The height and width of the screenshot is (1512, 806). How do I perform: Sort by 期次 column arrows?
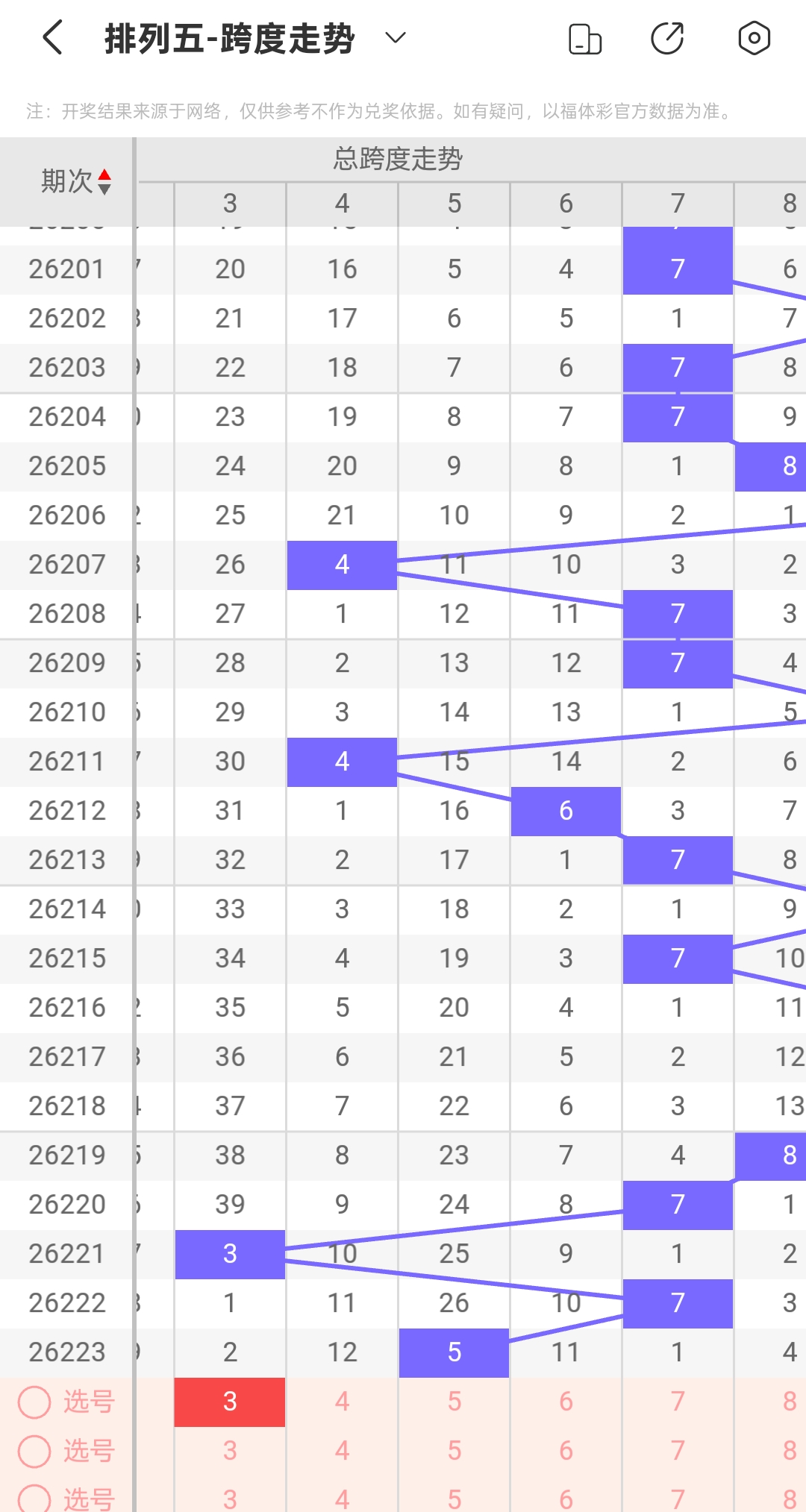(x=104, y=181)
